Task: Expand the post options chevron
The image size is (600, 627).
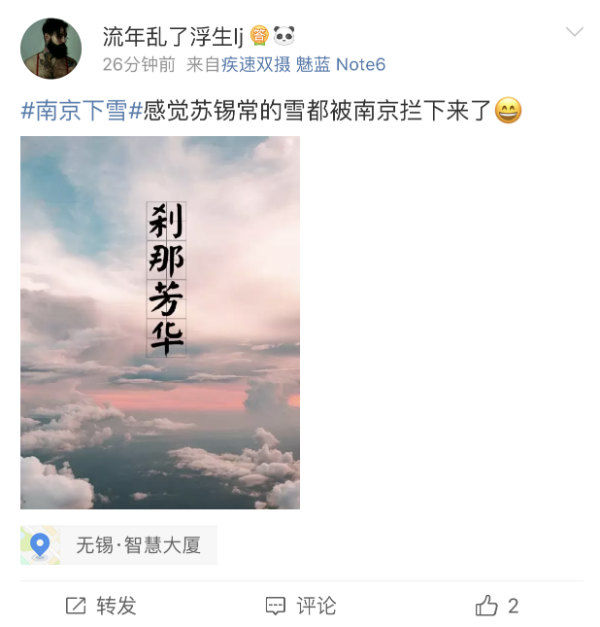Action: pyautogui.click(x=574, y=33)
